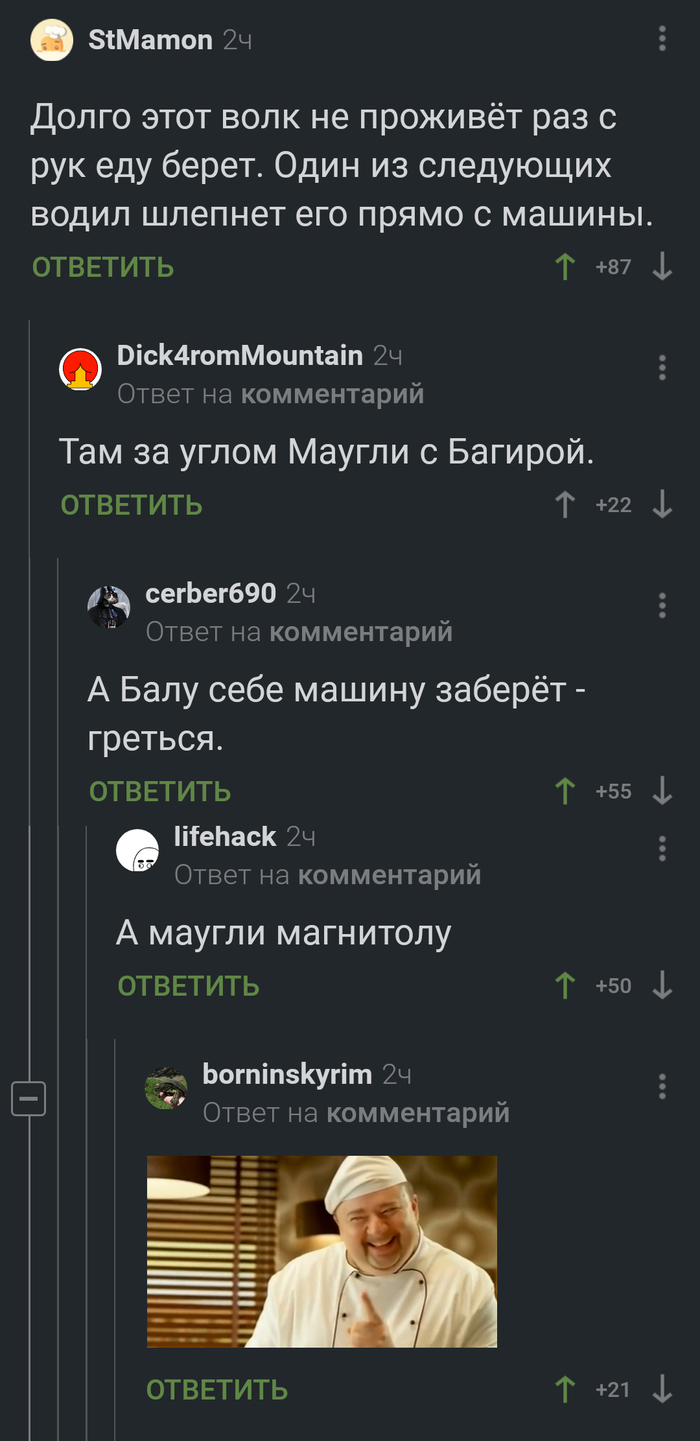Screen dimensions: 700x1441
Task: Open overflow menu on cerber690's comment
Action: pos(662,605)
